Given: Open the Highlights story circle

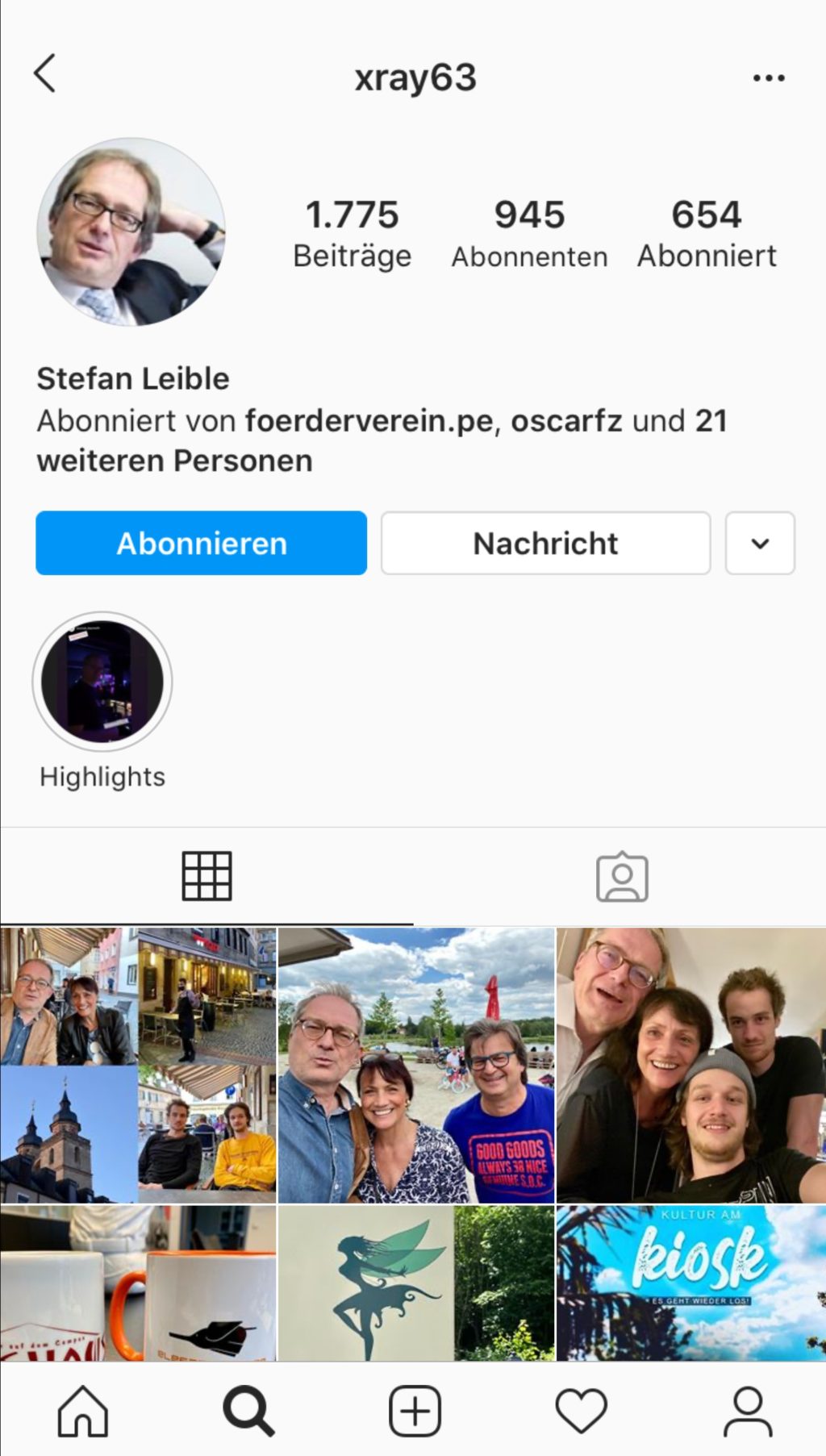Looking at the screenshot, I should (102, 682).
